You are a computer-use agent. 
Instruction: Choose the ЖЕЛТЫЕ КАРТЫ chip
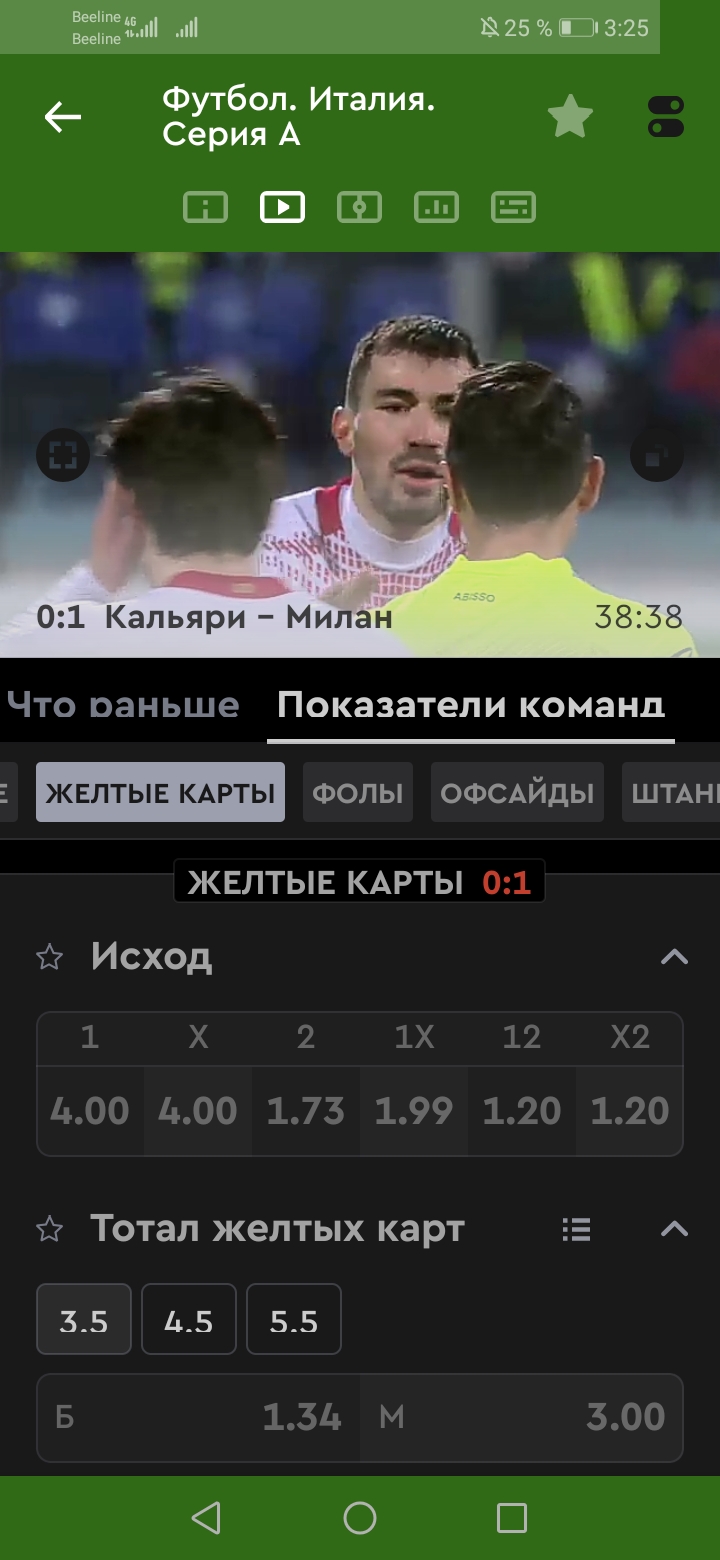coord(160,793)
